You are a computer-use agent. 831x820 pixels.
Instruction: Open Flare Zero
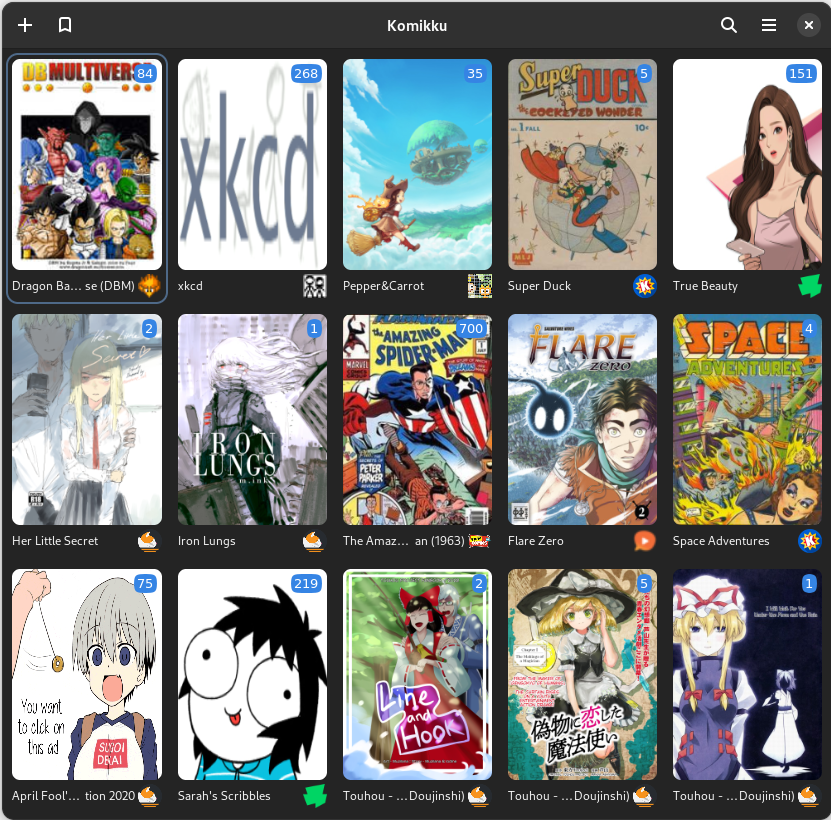coord(582,420)
